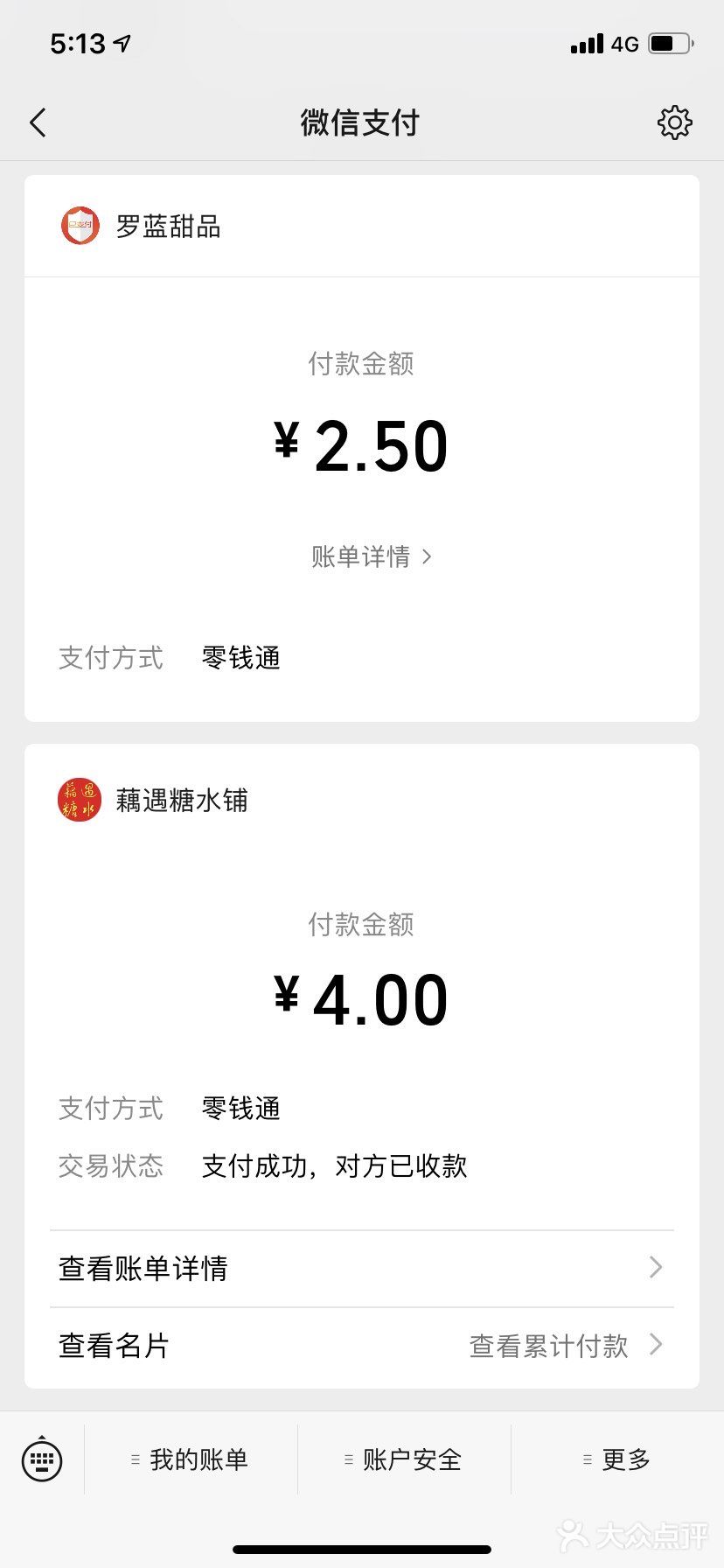Open the keyboard icon in the bottom bar
Viewport: 724px width, 1568px height.
pos(41,1459)
